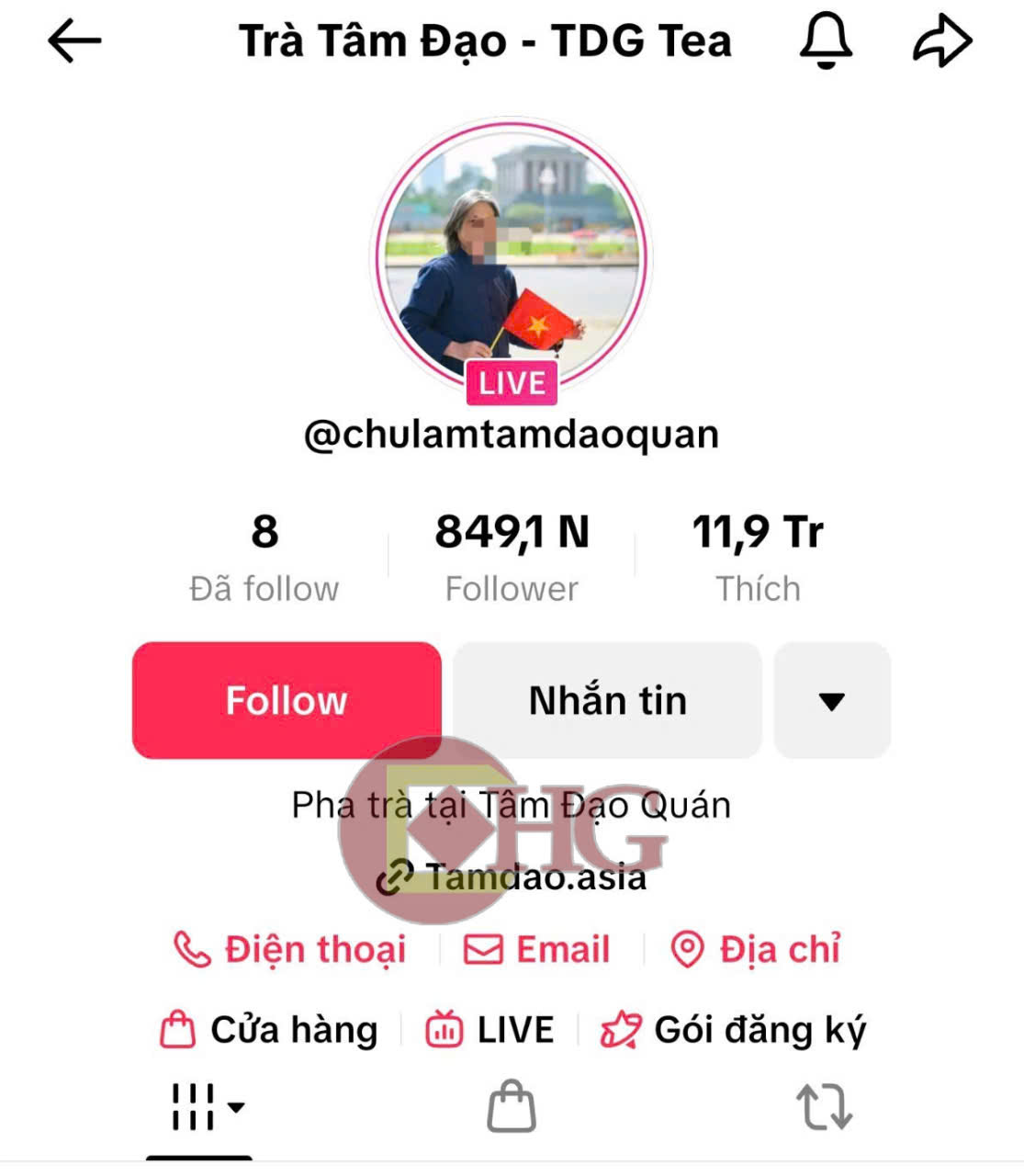Switch to the shopping bag tab

(512, 1106)
